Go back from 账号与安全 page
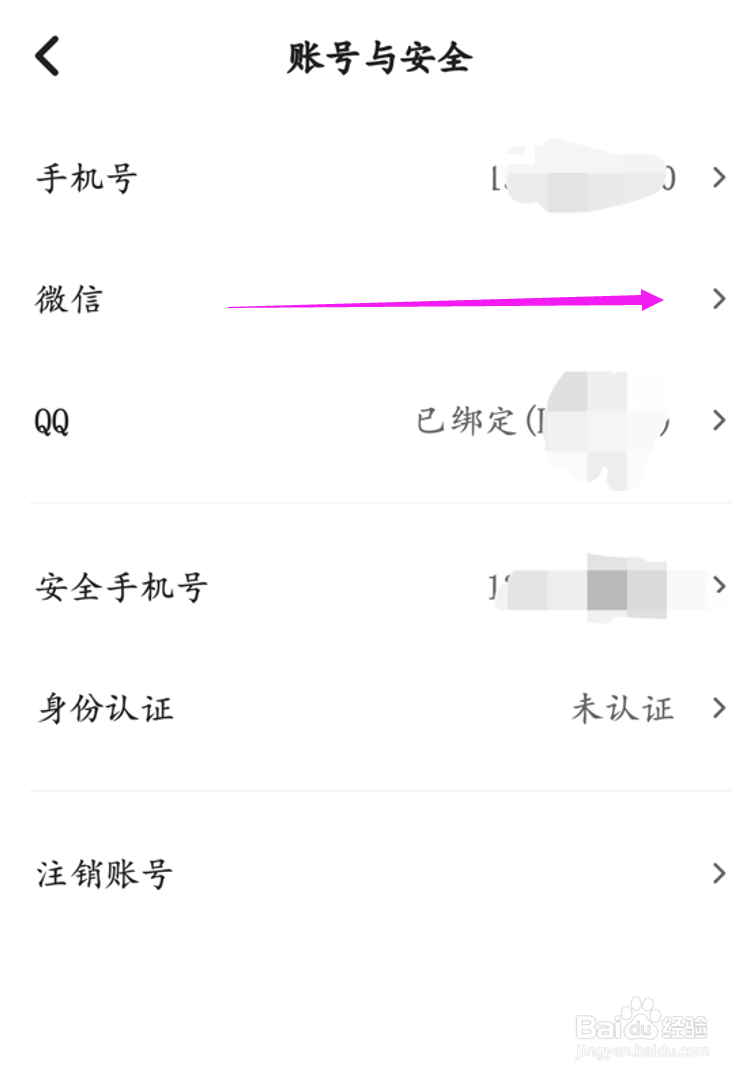Viewport: 751px width, 1077px height. [x=48, y=57]
